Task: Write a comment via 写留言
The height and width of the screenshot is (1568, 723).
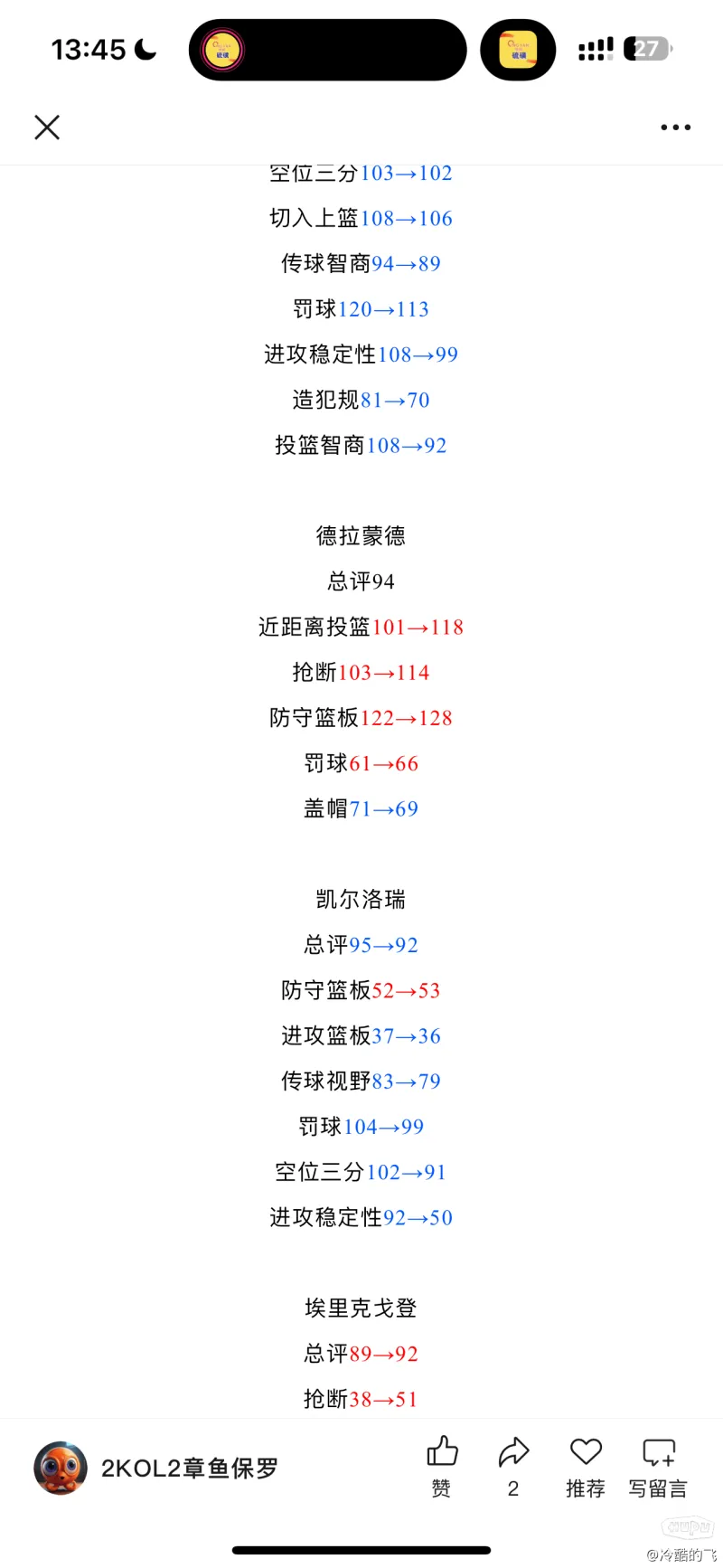Action: pyautogui.click(x=658, y=1467)
